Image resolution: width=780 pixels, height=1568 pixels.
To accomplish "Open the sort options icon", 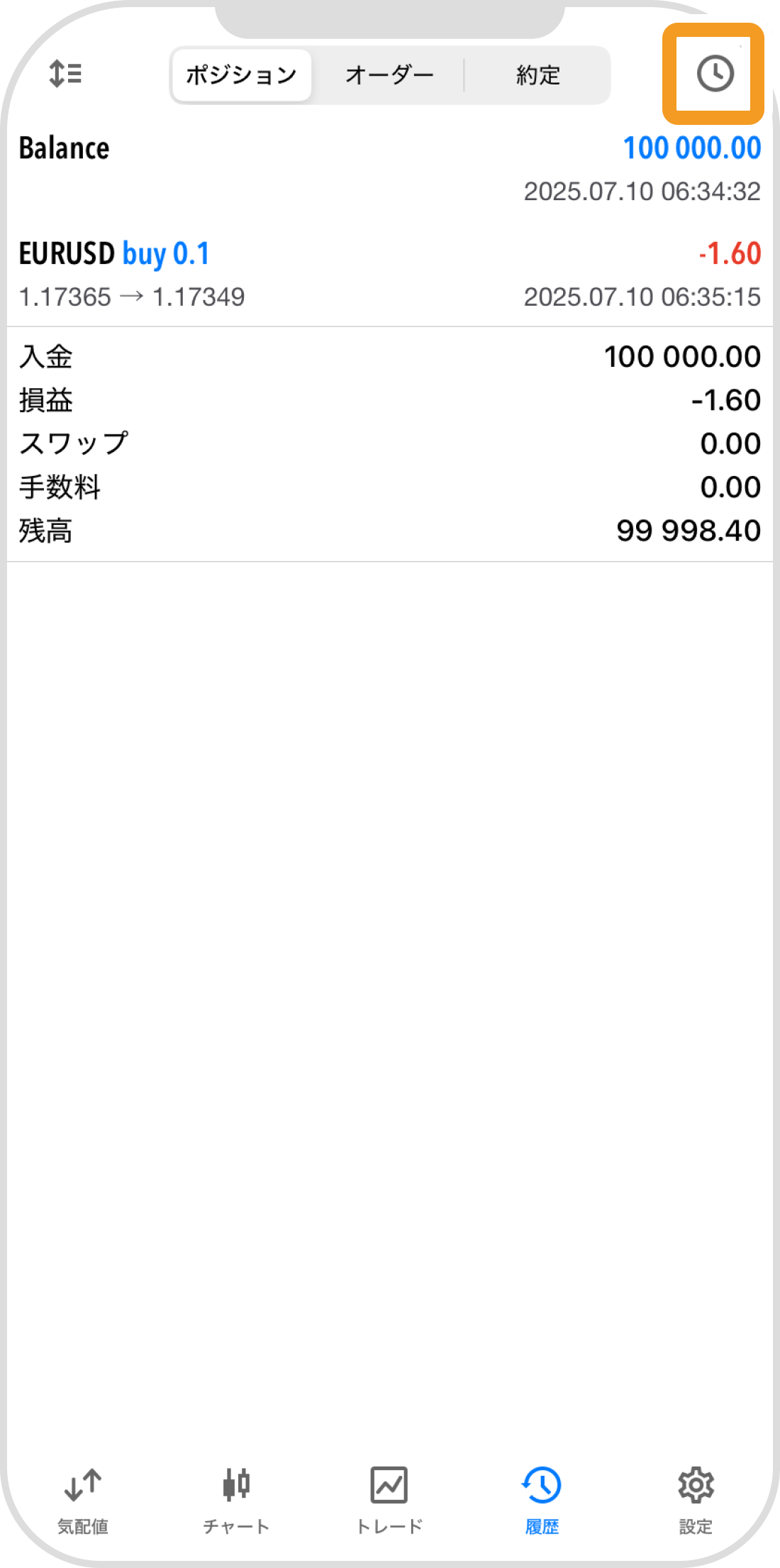I will click(x=65, y=74).
